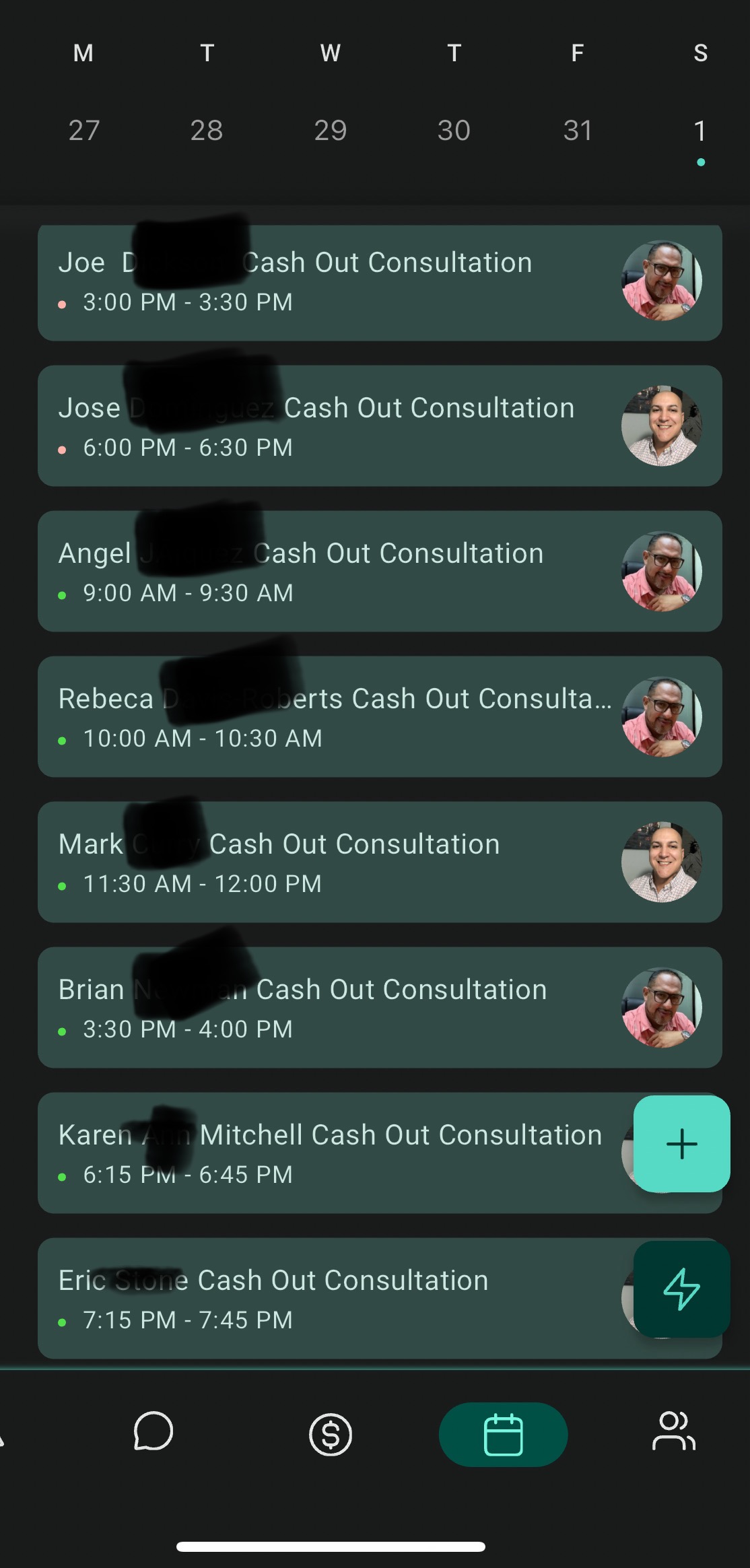Open Eric's 7:15 PM consultation
Screen dimensions: 750x1568
tap(323, 1299)
